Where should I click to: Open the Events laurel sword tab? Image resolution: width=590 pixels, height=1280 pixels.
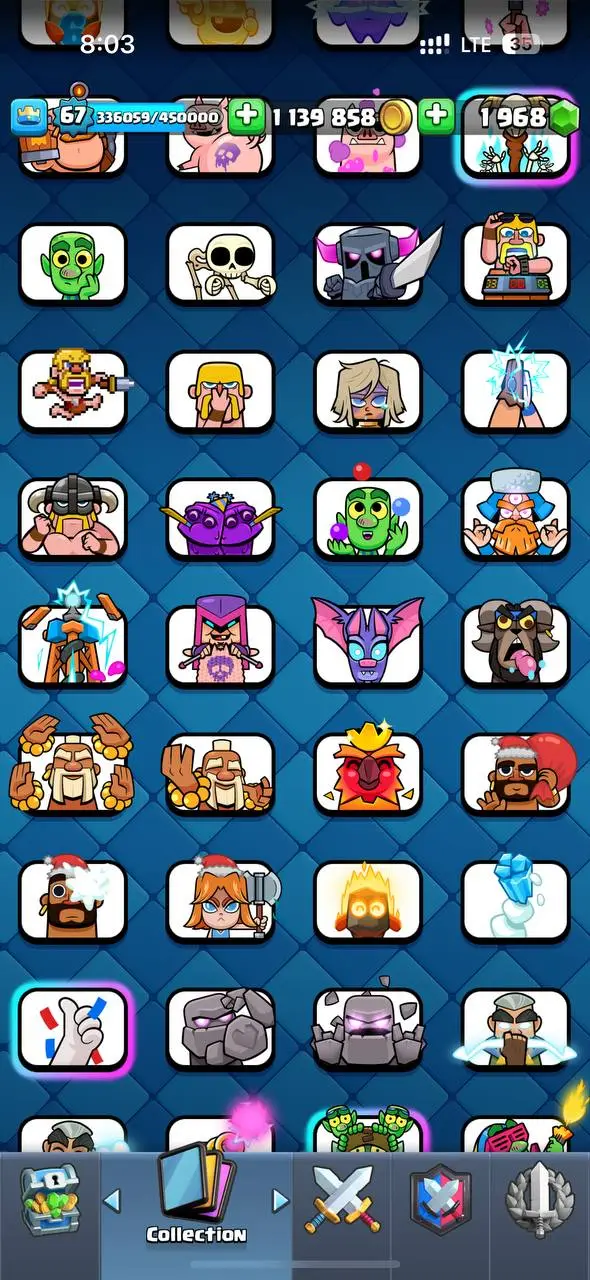(541, 1200)
